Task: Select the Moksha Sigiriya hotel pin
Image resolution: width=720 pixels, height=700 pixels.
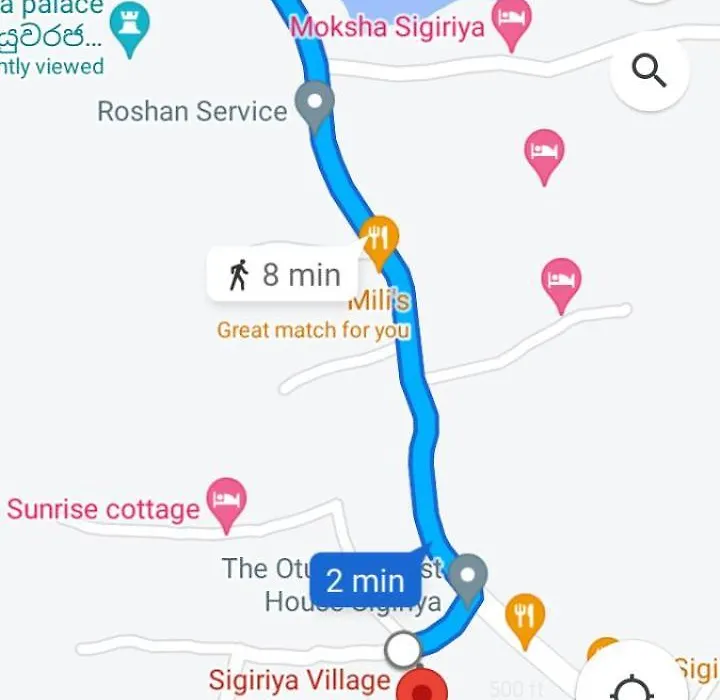Action: [x=513, y=23]
